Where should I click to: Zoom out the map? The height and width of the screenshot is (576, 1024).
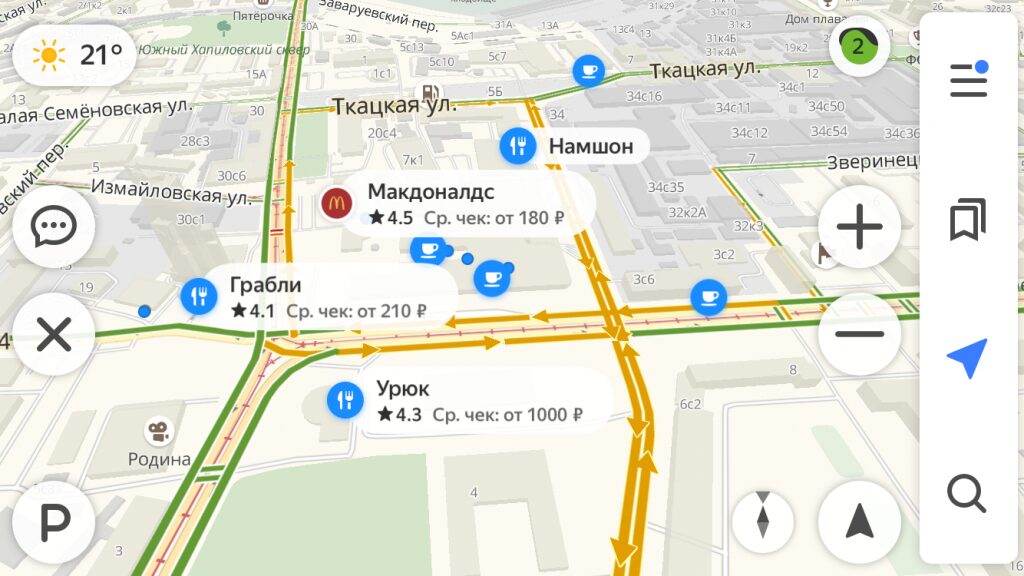pos(859,334)
